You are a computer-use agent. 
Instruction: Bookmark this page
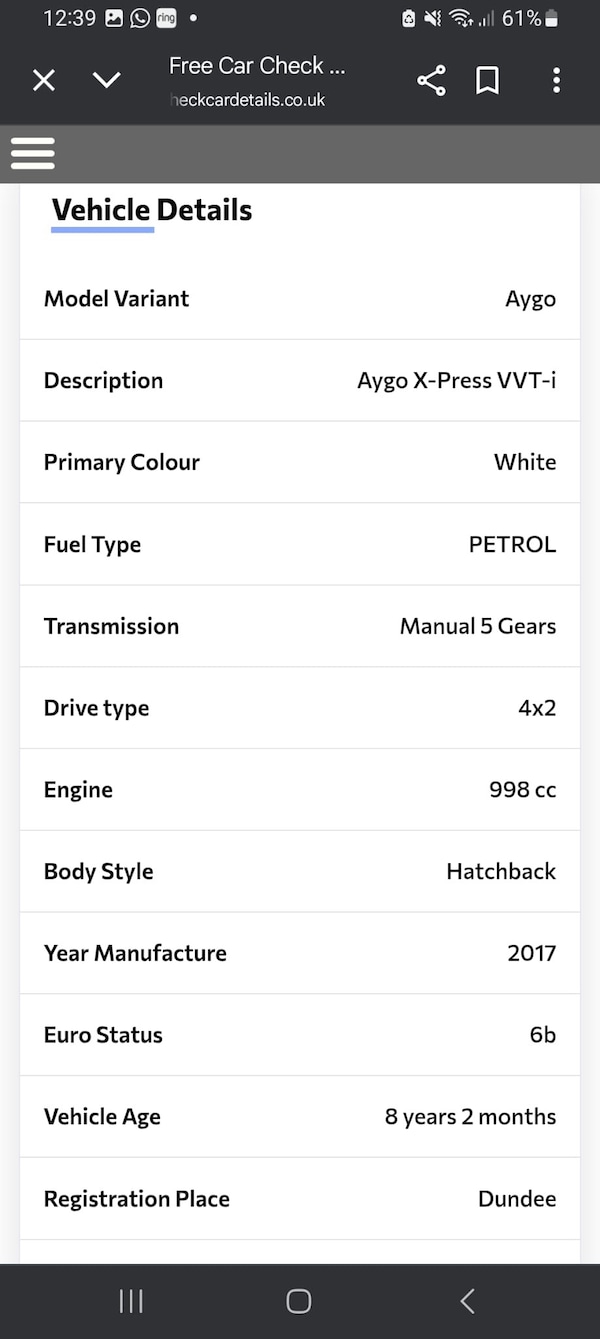[487, 81]
